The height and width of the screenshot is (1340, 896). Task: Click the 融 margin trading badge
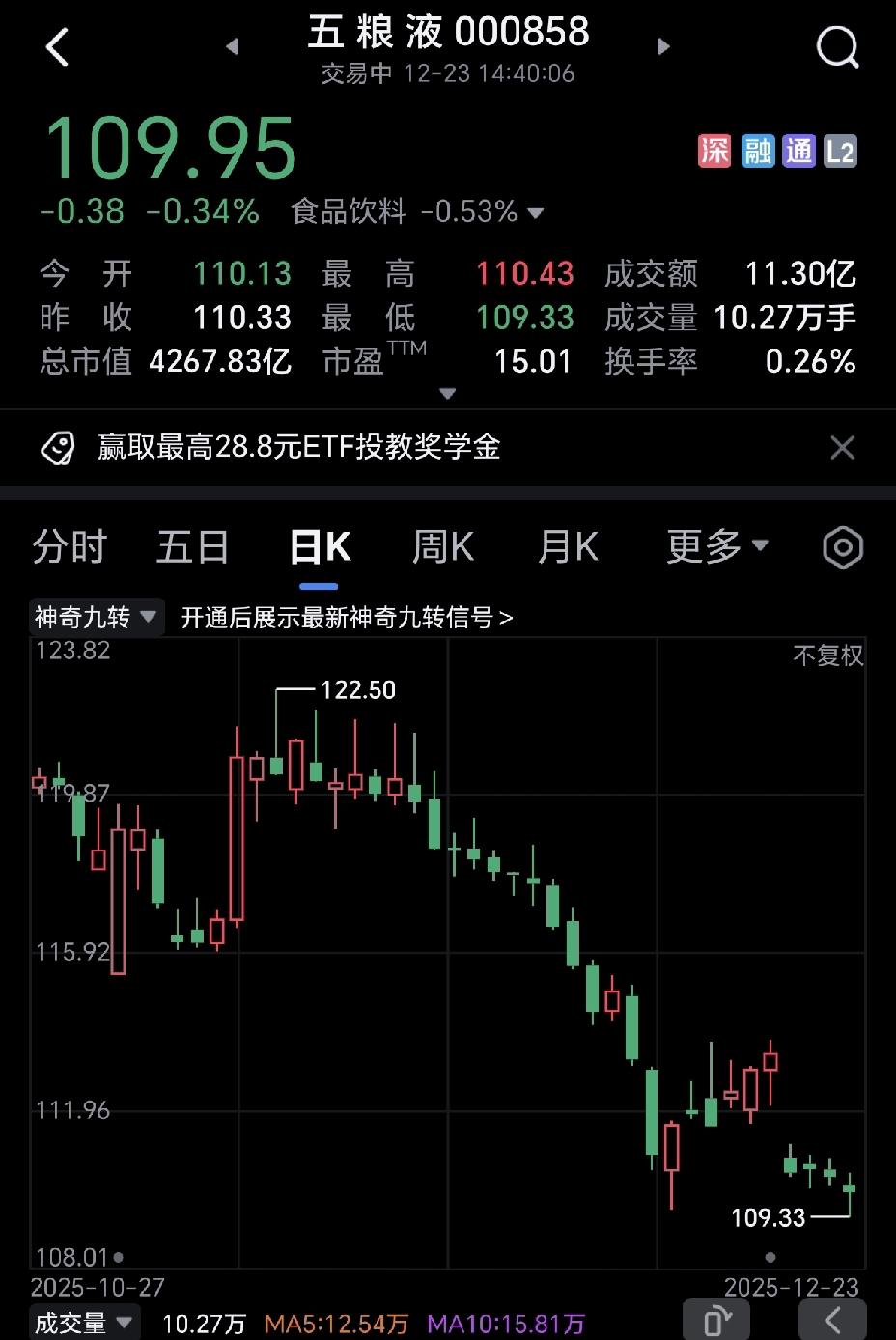click(x=756, y=153)
